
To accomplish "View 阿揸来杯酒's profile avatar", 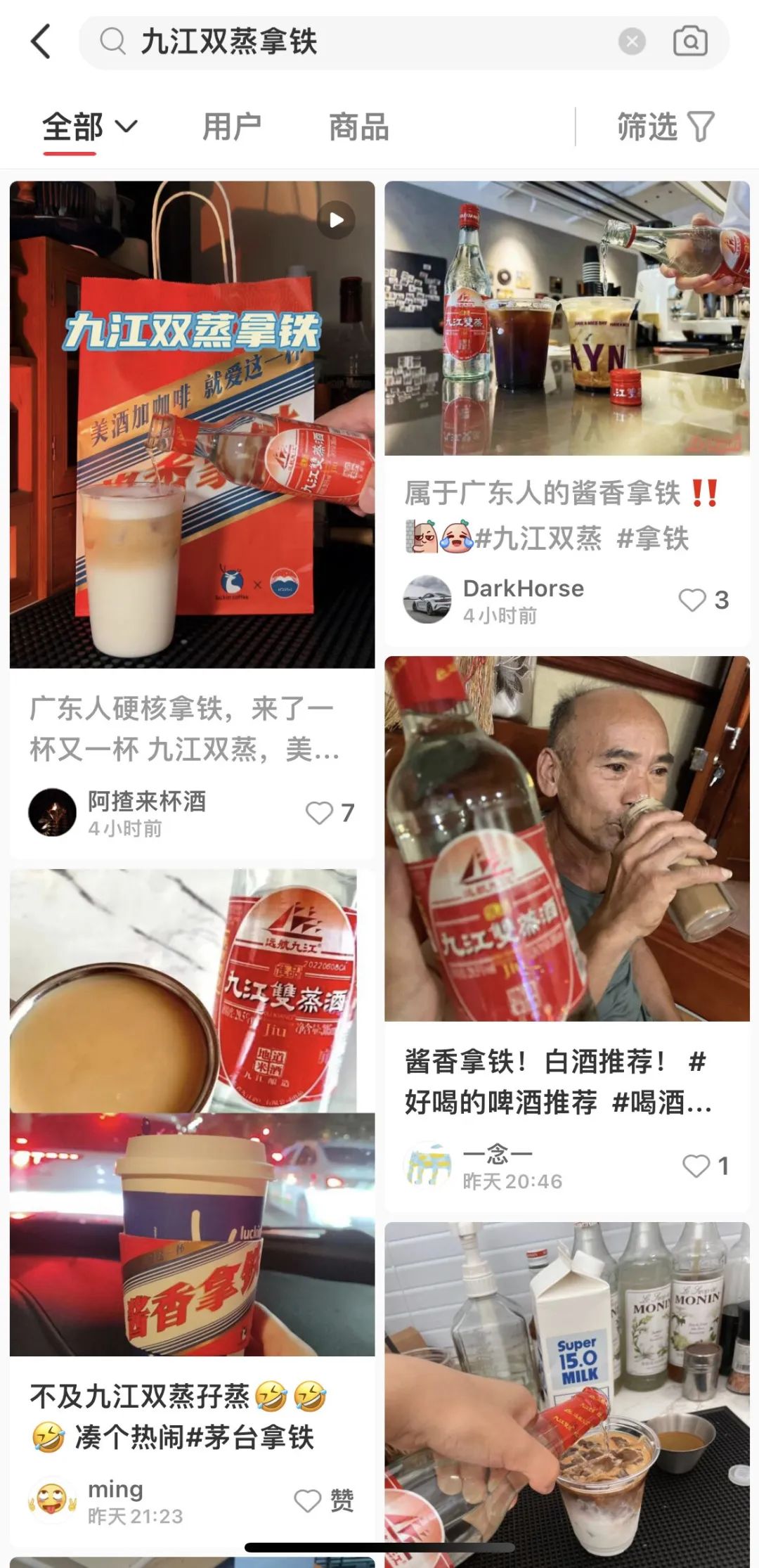I will pyautogui.click(x=52, y=812).
